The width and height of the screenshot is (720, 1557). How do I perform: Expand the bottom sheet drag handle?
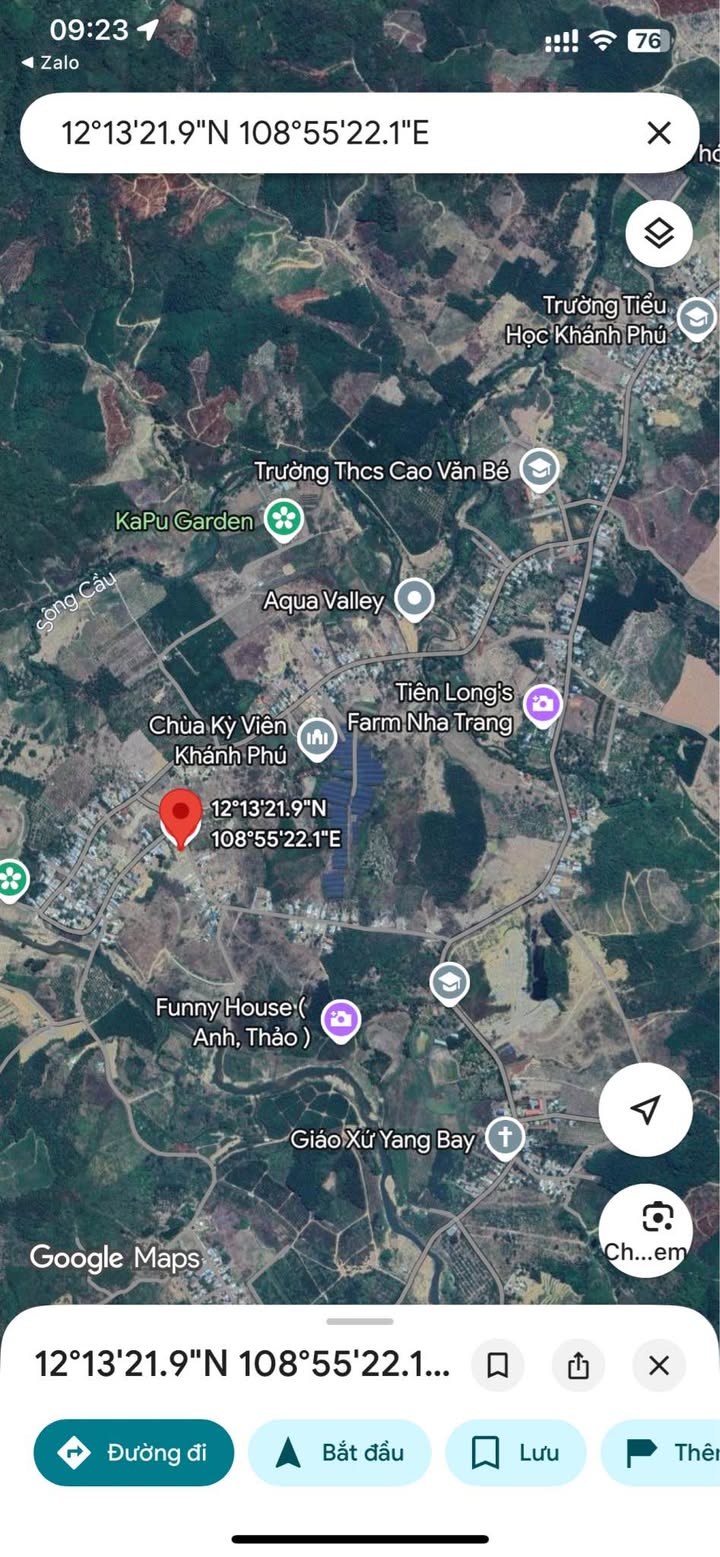[360, 1321]
